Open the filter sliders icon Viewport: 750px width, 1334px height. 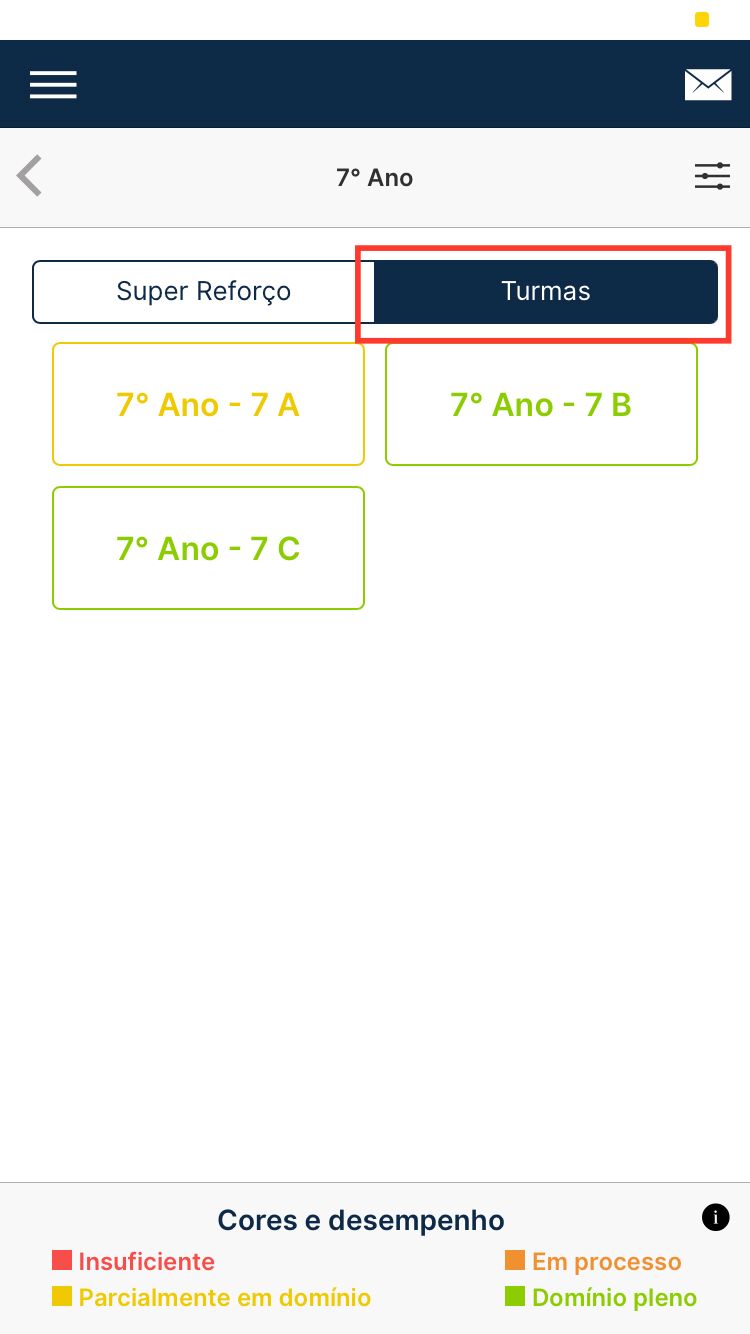(x=712, y=177)
